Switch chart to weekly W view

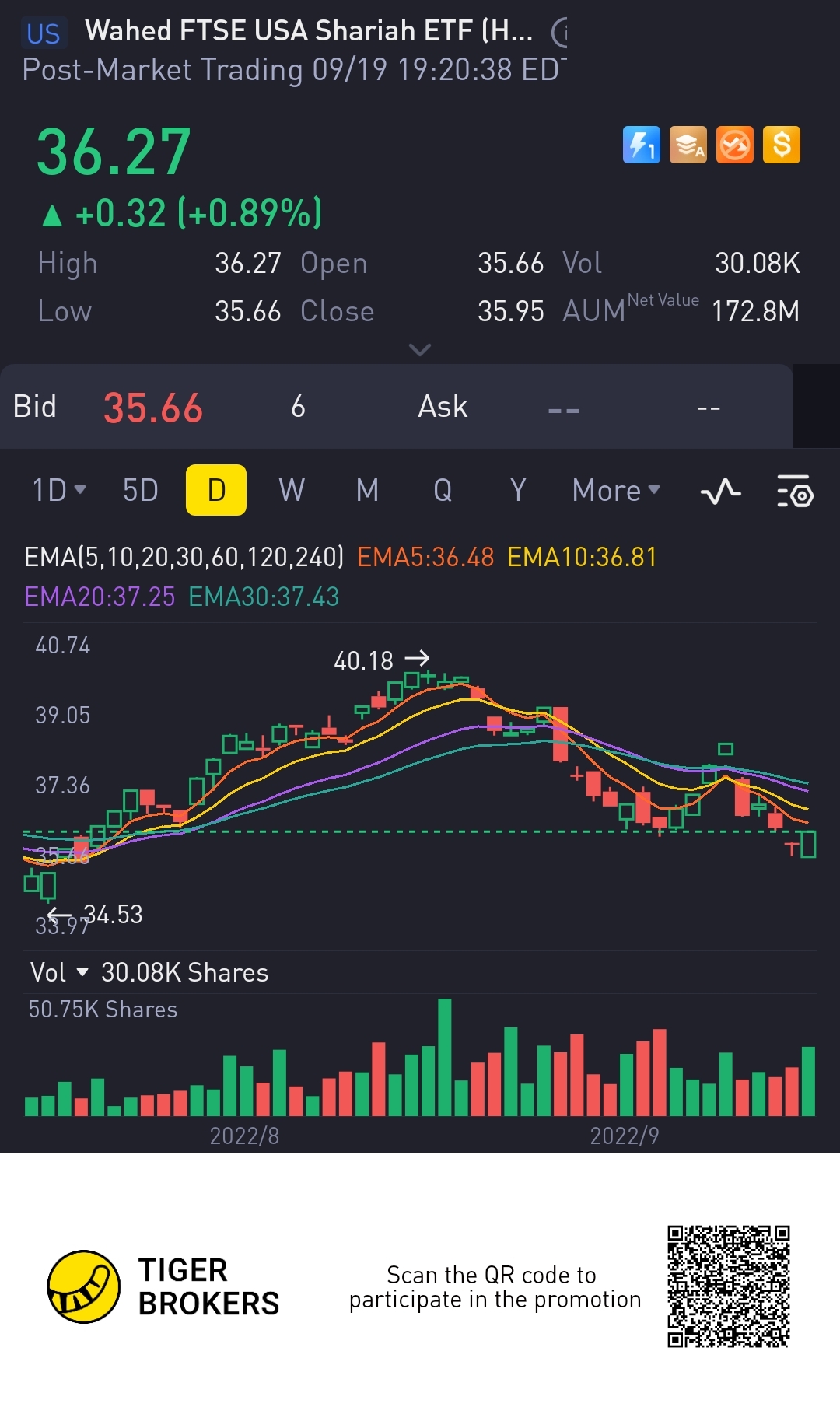[x=292, y=491]
